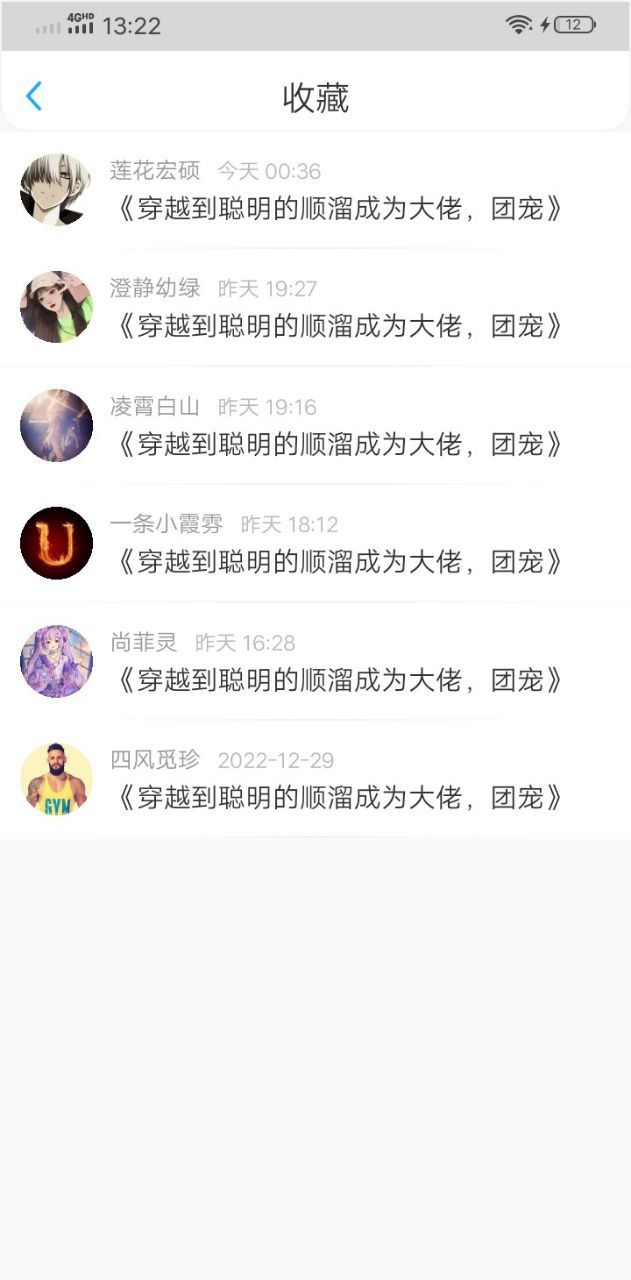The width and height of the screenshot is (631, 1280).
Task: Go back from the 收藏 page
Action: tap(34, 96)
